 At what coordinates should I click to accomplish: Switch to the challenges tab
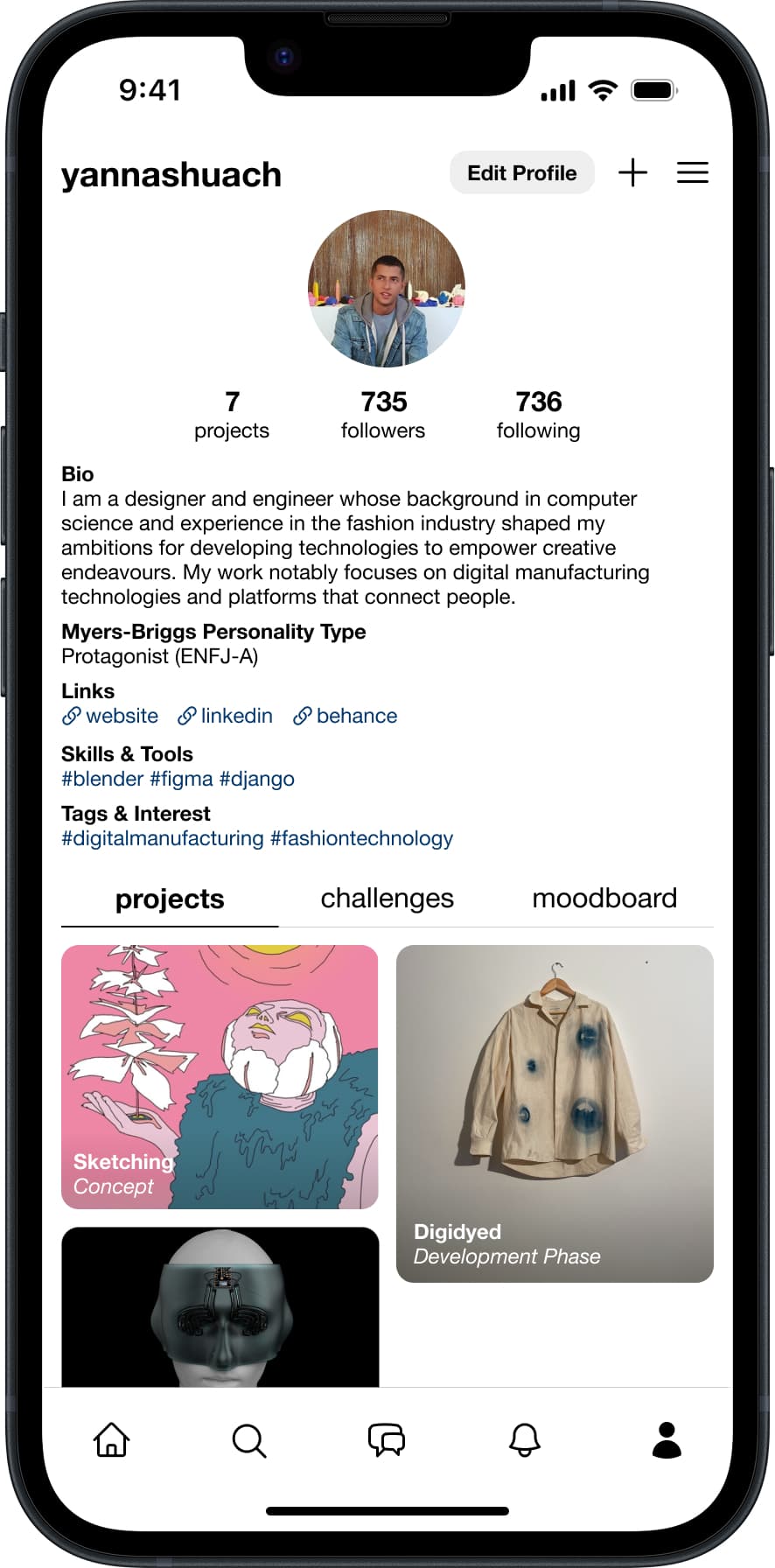pyautogui.click(x=387, y=899)
